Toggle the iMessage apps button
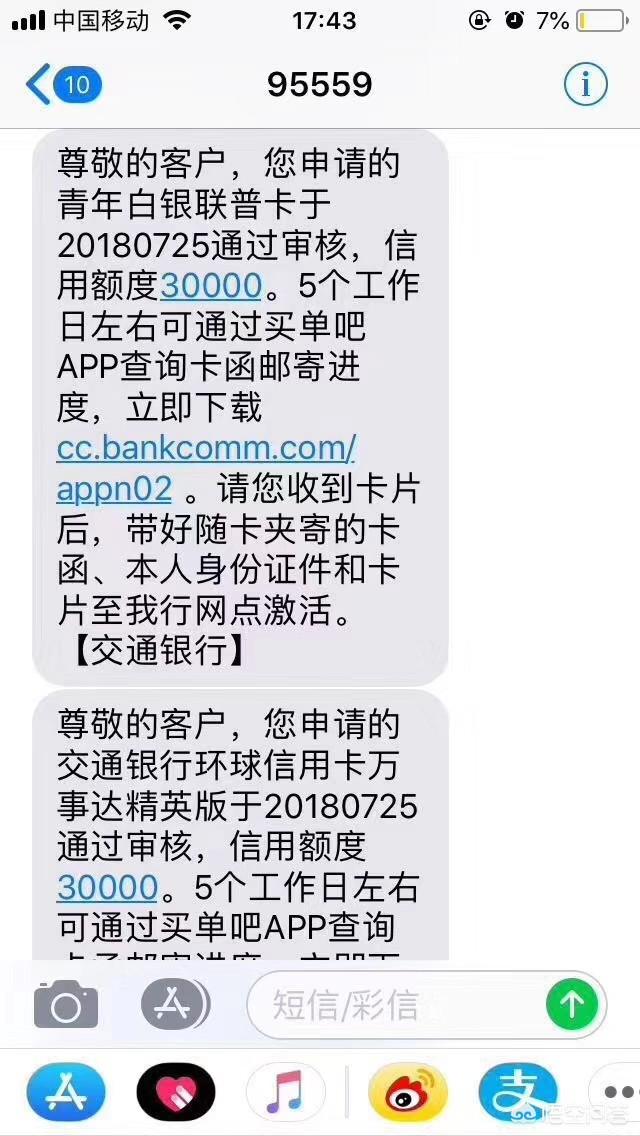The image size is (640, 1136). pos(174,1005)
